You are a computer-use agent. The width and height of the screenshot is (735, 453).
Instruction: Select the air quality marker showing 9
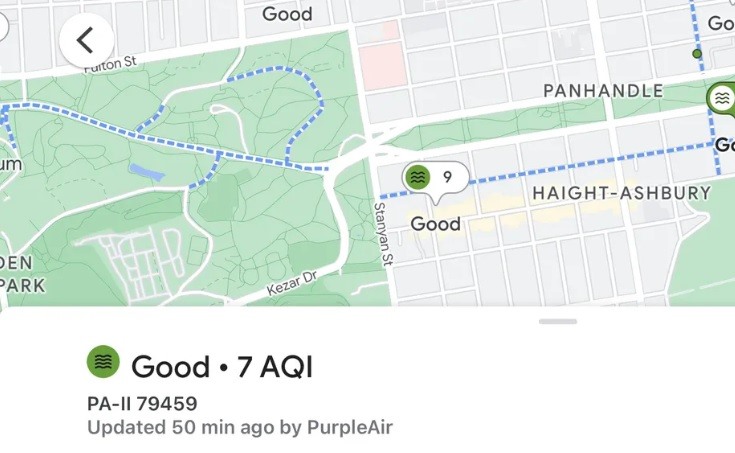coord(435,179)
